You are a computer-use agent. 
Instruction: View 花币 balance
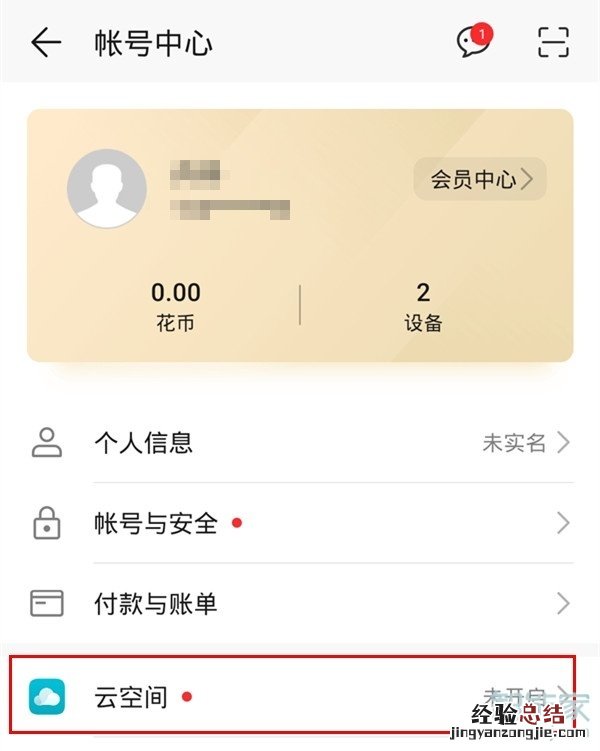pyautogui.click(x=176, y=305)
